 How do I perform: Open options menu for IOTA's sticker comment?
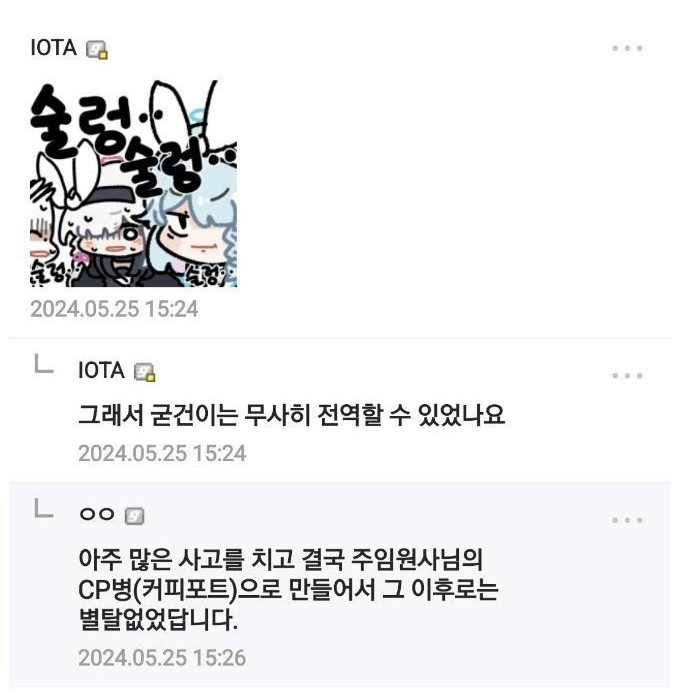point(627,48)
